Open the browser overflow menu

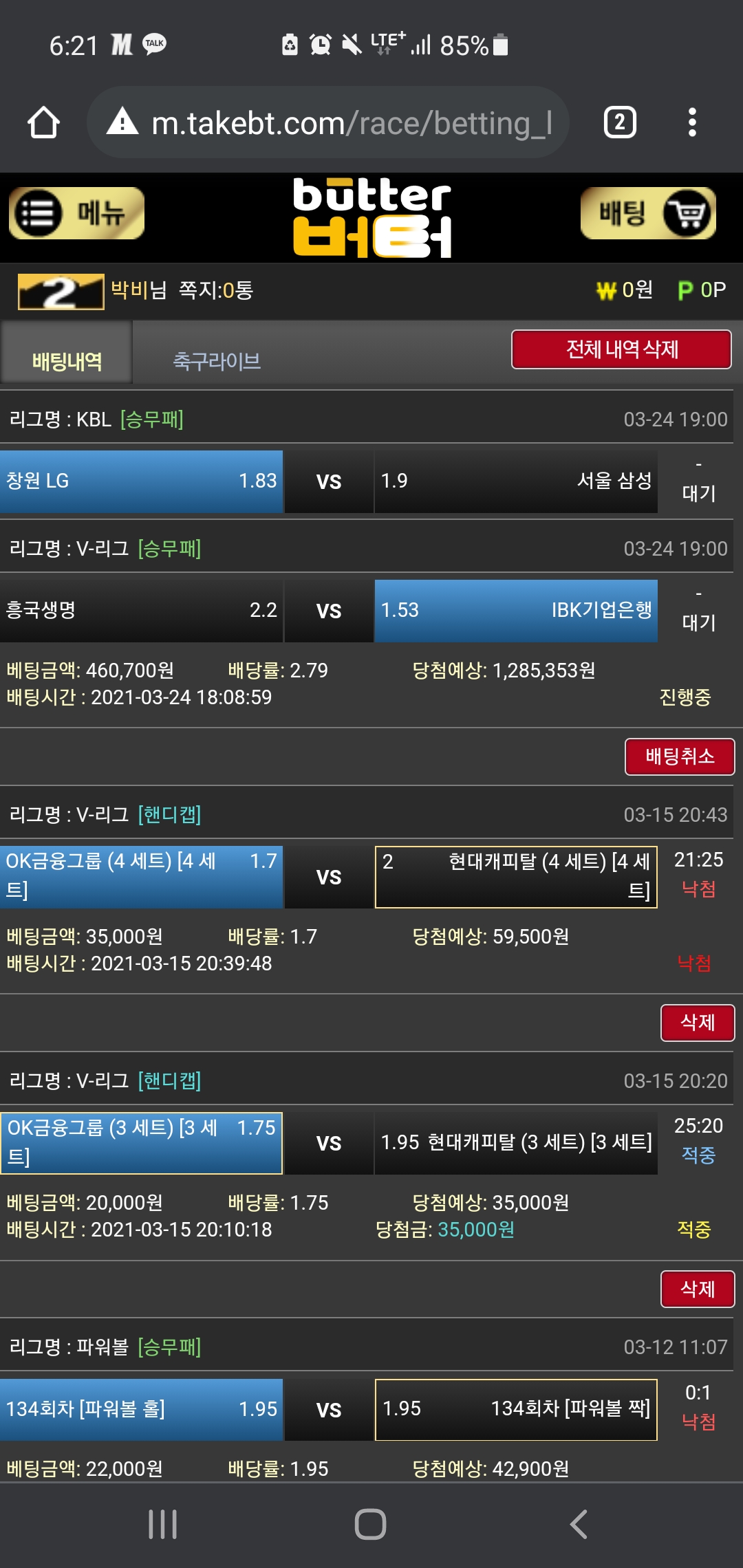(692, 123)
